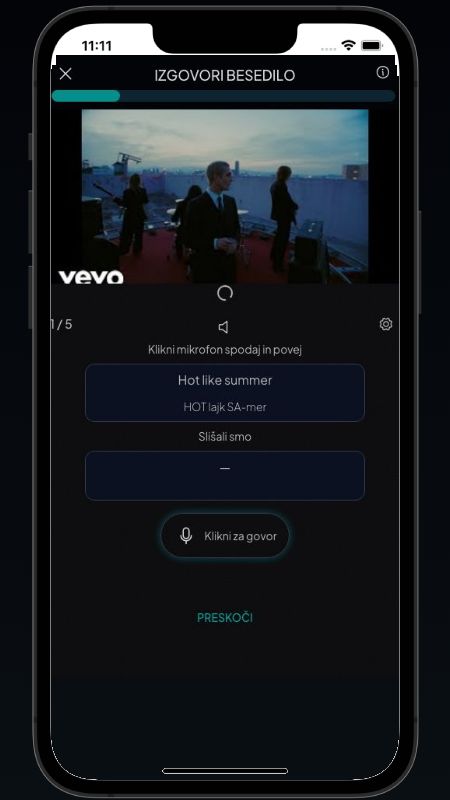Screen dimensions: 450x800
Task: Close the Izgovori besedilo exercise
Action: 65,74
